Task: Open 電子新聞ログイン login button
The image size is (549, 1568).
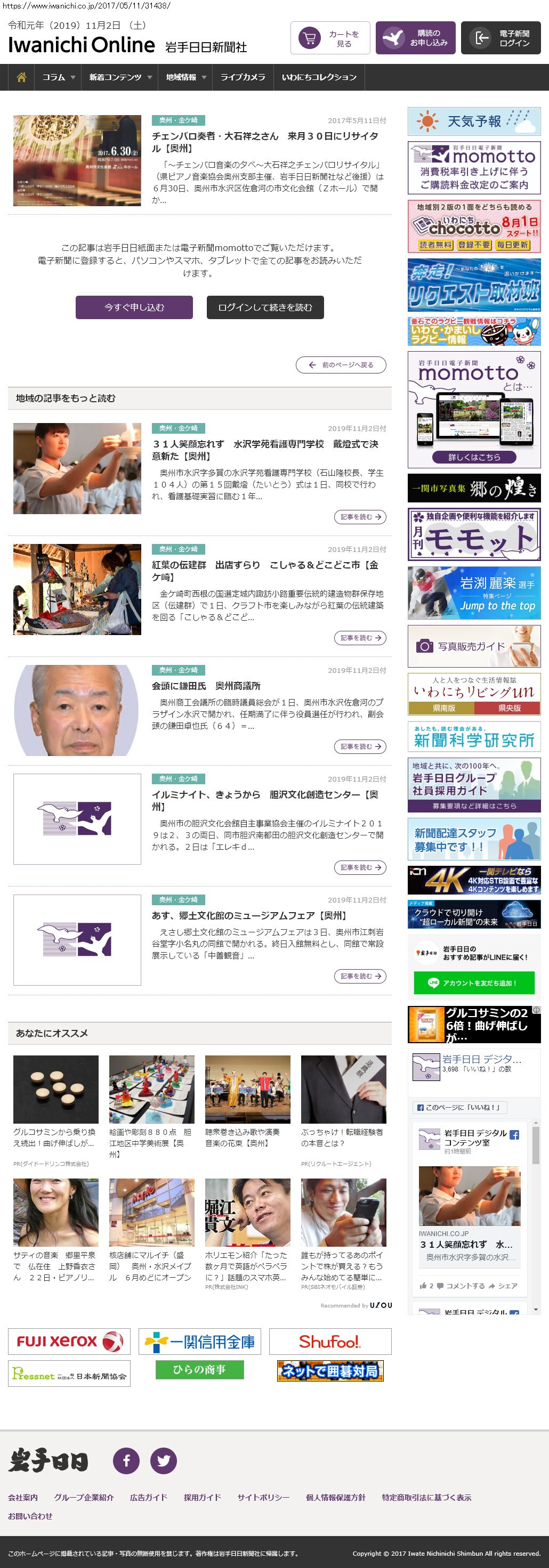Action: point(500,38)
